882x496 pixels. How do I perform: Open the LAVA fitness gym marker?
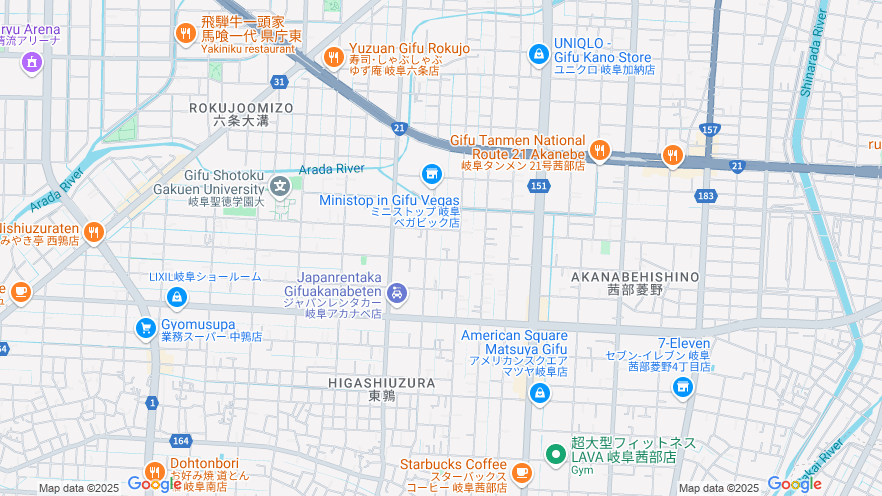click(x=556, y=453)
